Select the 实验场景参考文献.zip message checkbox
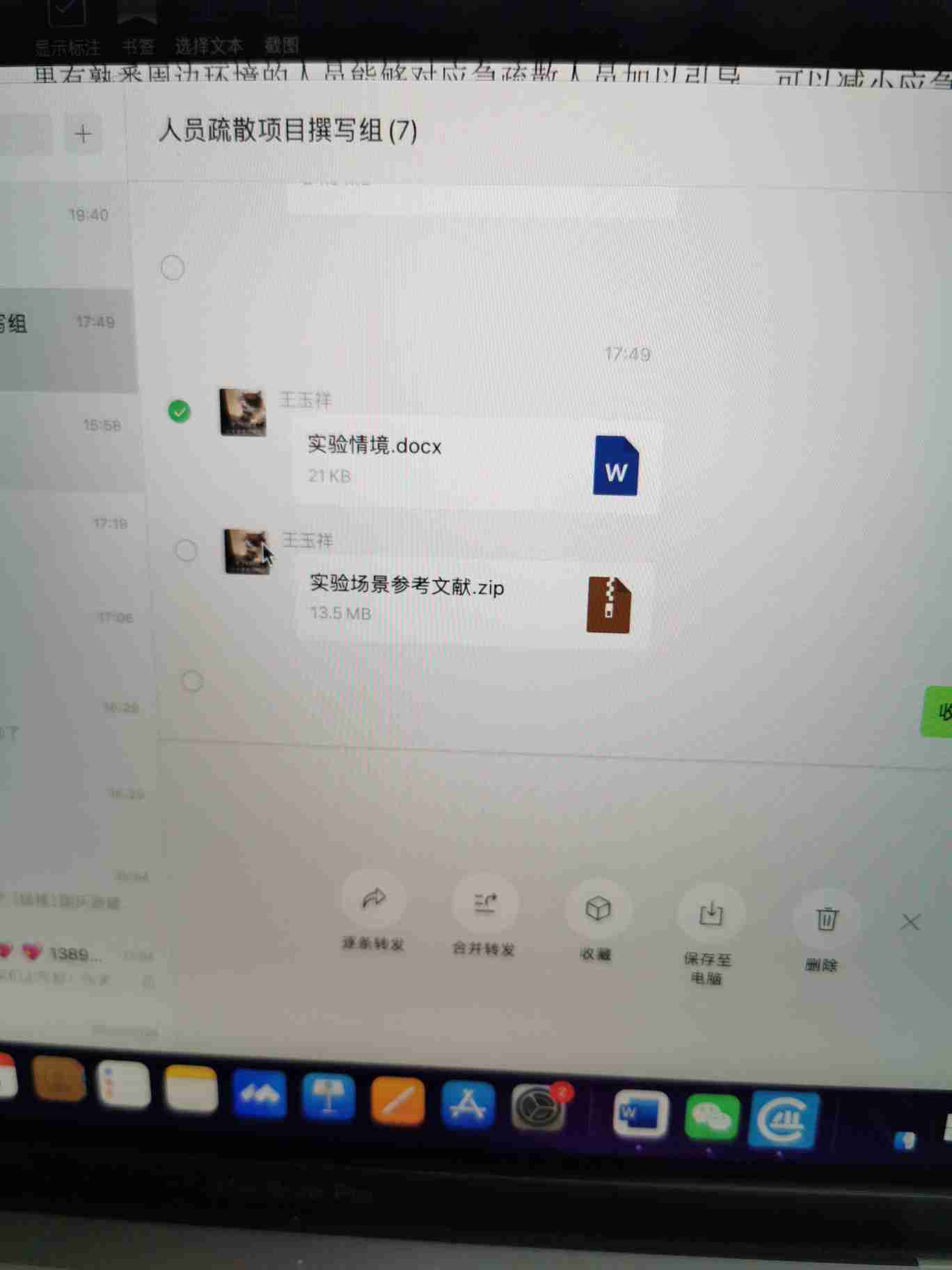This screenshot has width=952, height=1270. [186, 551]
